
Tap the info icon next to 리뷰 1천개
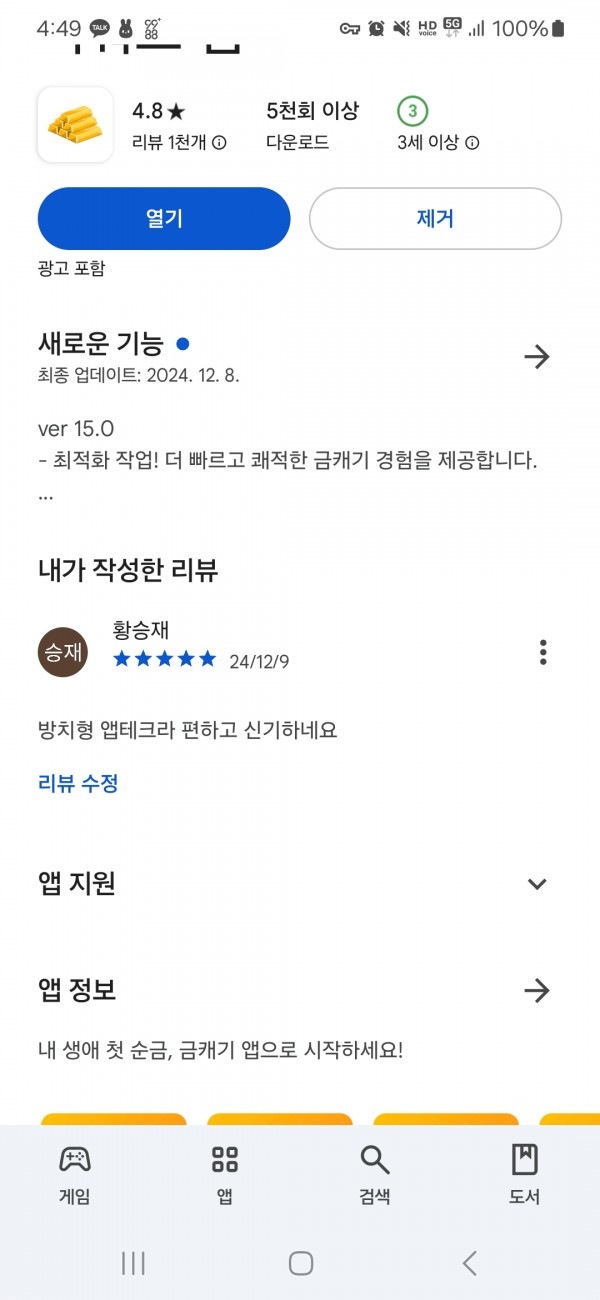[x=219, y=143]
